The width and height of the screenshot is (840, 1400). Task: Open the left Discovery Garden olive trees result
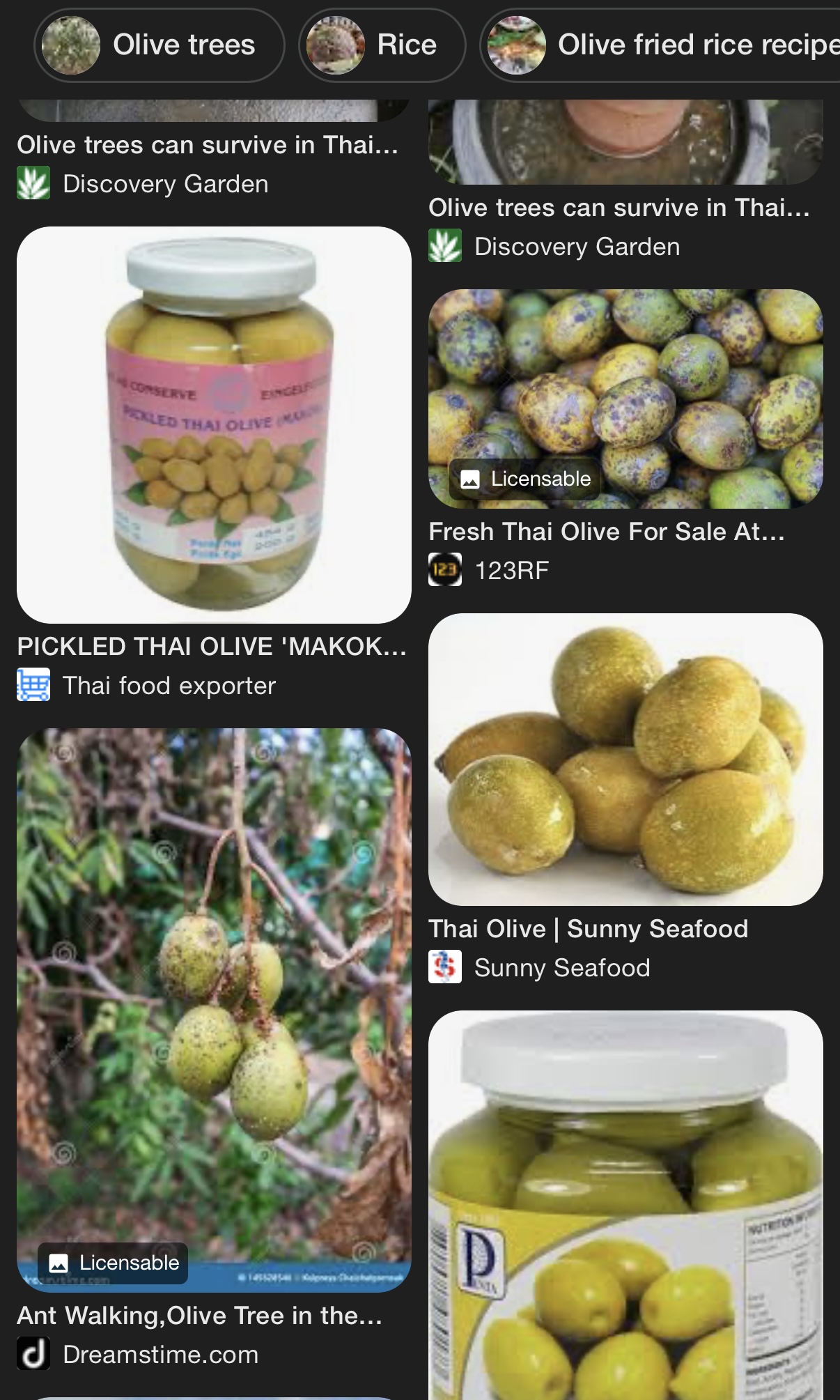[208, 145]
